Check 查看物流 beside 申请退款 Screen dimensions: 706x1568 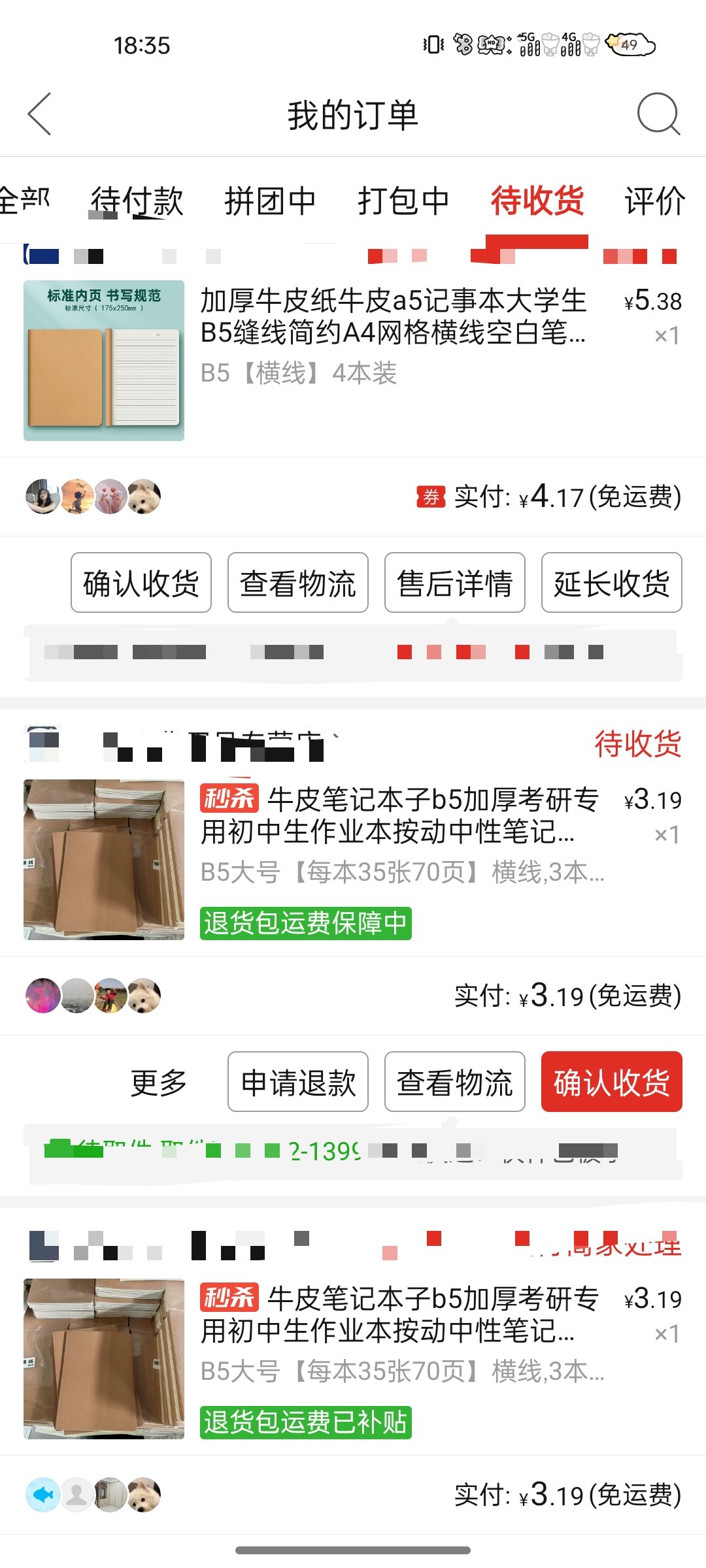click(455, 1082)
